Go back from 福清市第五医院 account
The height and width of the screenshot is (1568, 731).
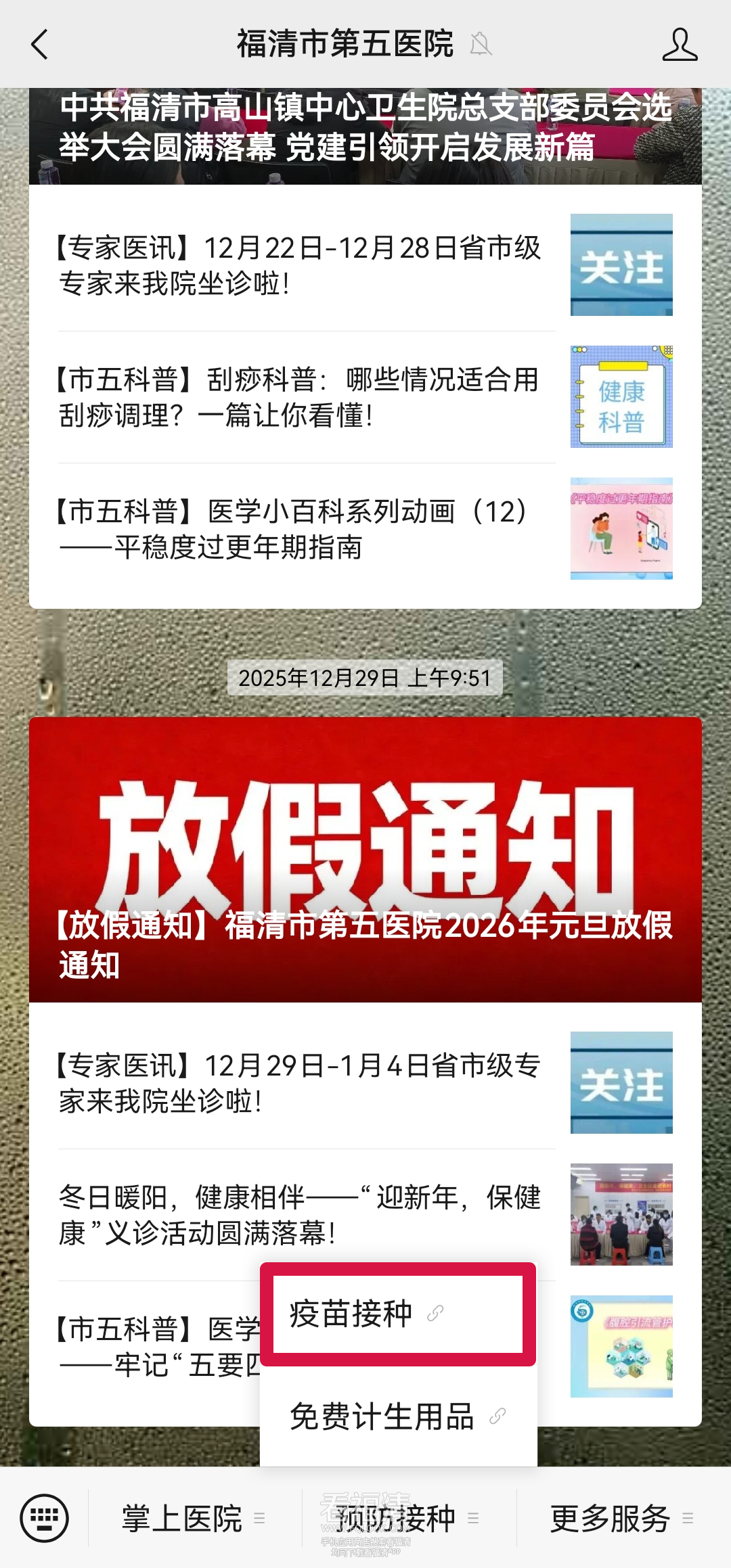pos(41,45)
